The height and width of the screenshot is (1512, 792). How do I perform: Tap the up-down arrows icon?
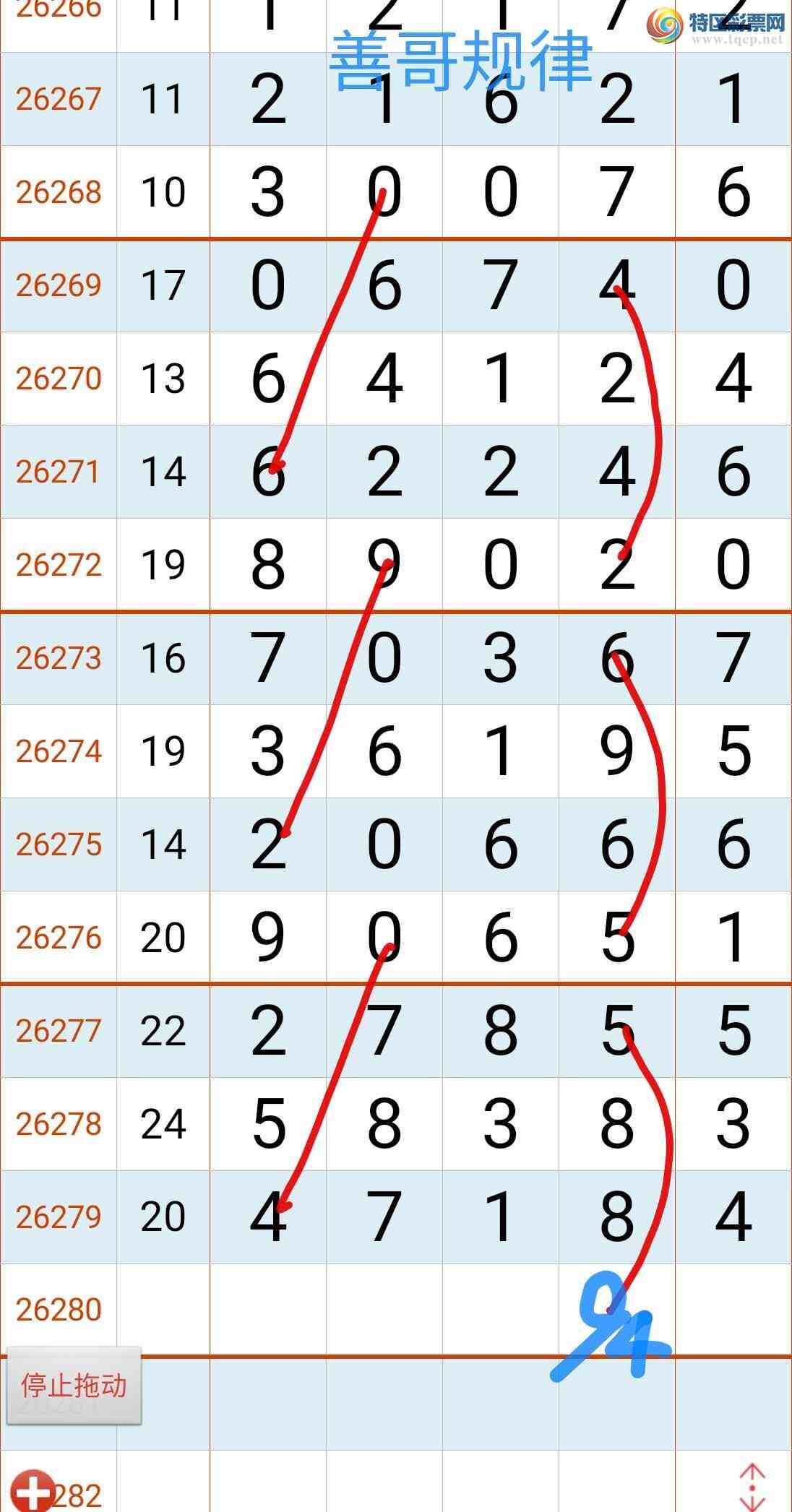coord(752,1487)
